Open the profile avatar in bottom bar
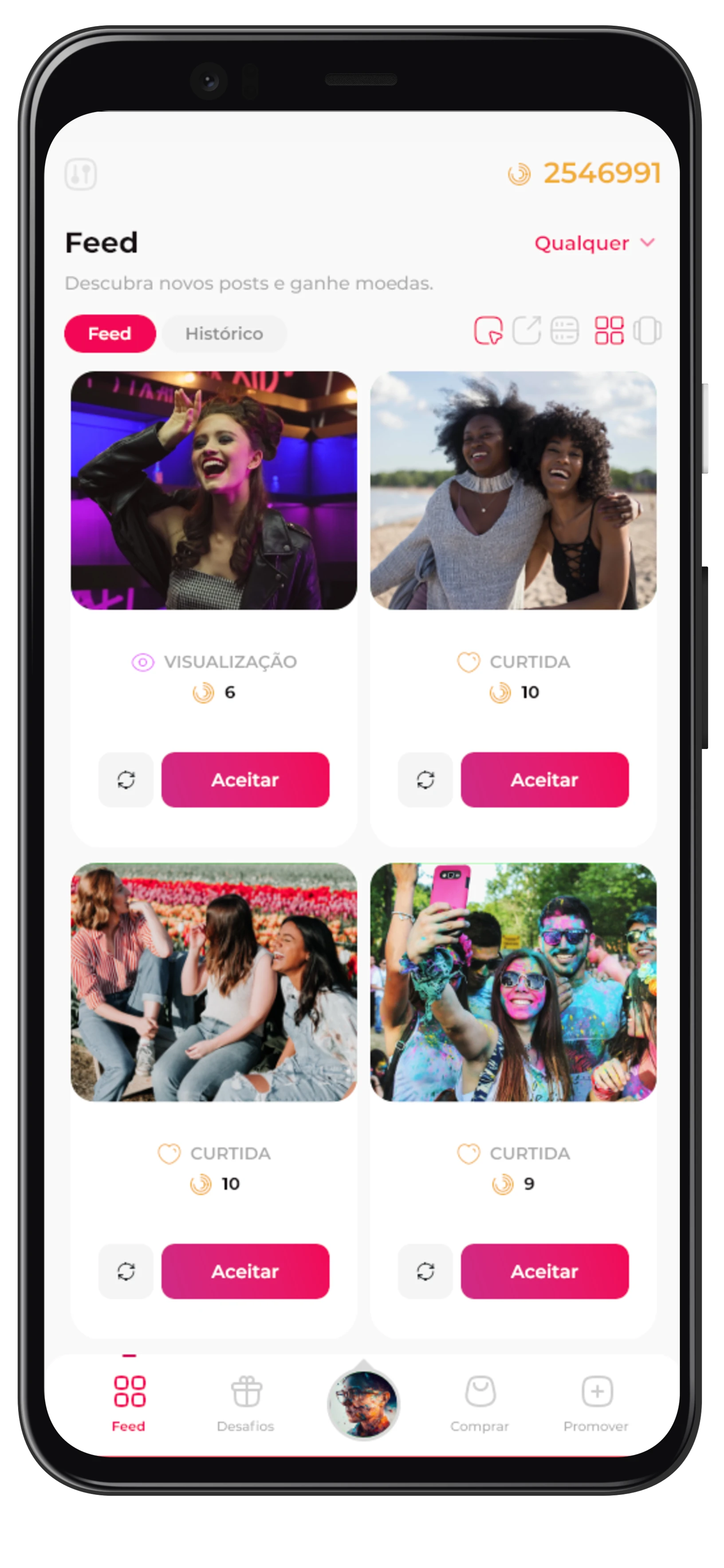The width and height of the screenshot is (724, 1568). 363,1405
